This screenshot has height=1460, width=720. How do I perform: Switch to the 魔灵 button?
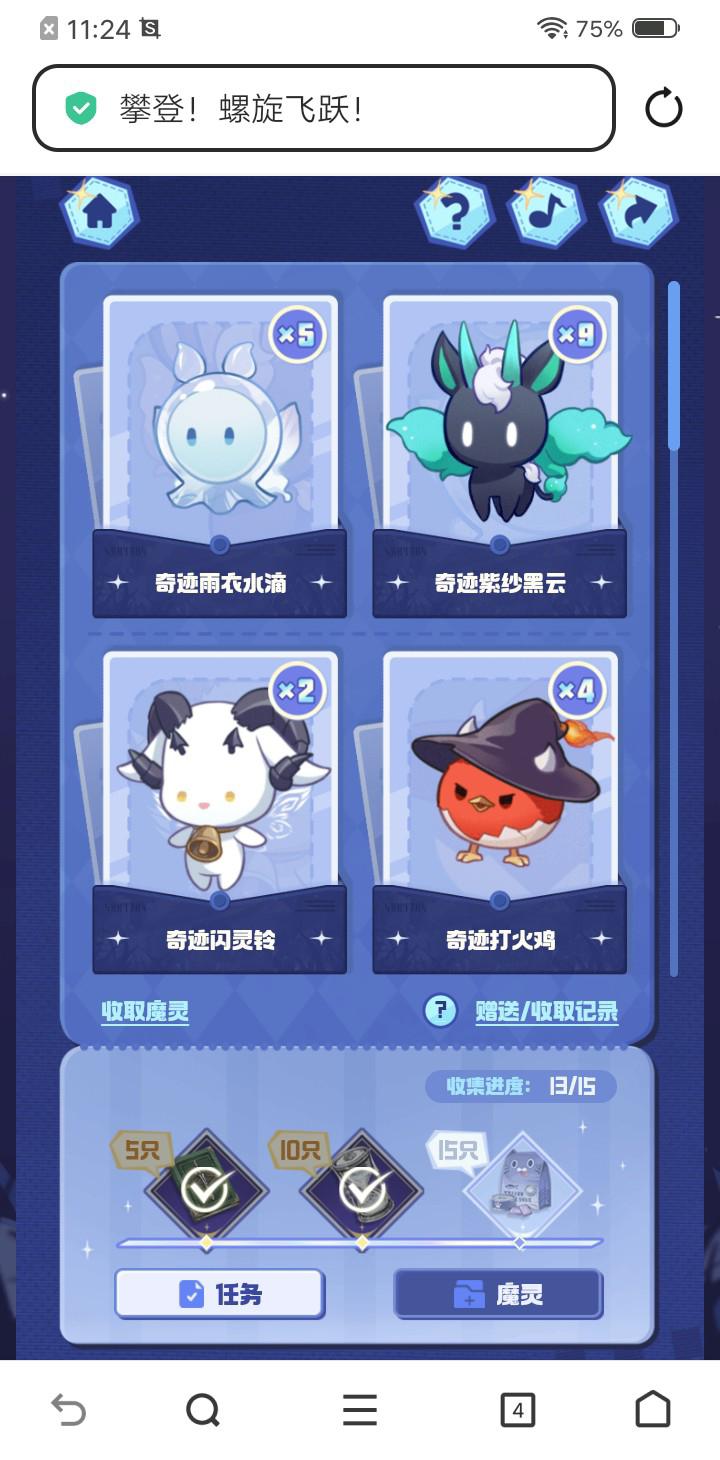[498, 1295]
